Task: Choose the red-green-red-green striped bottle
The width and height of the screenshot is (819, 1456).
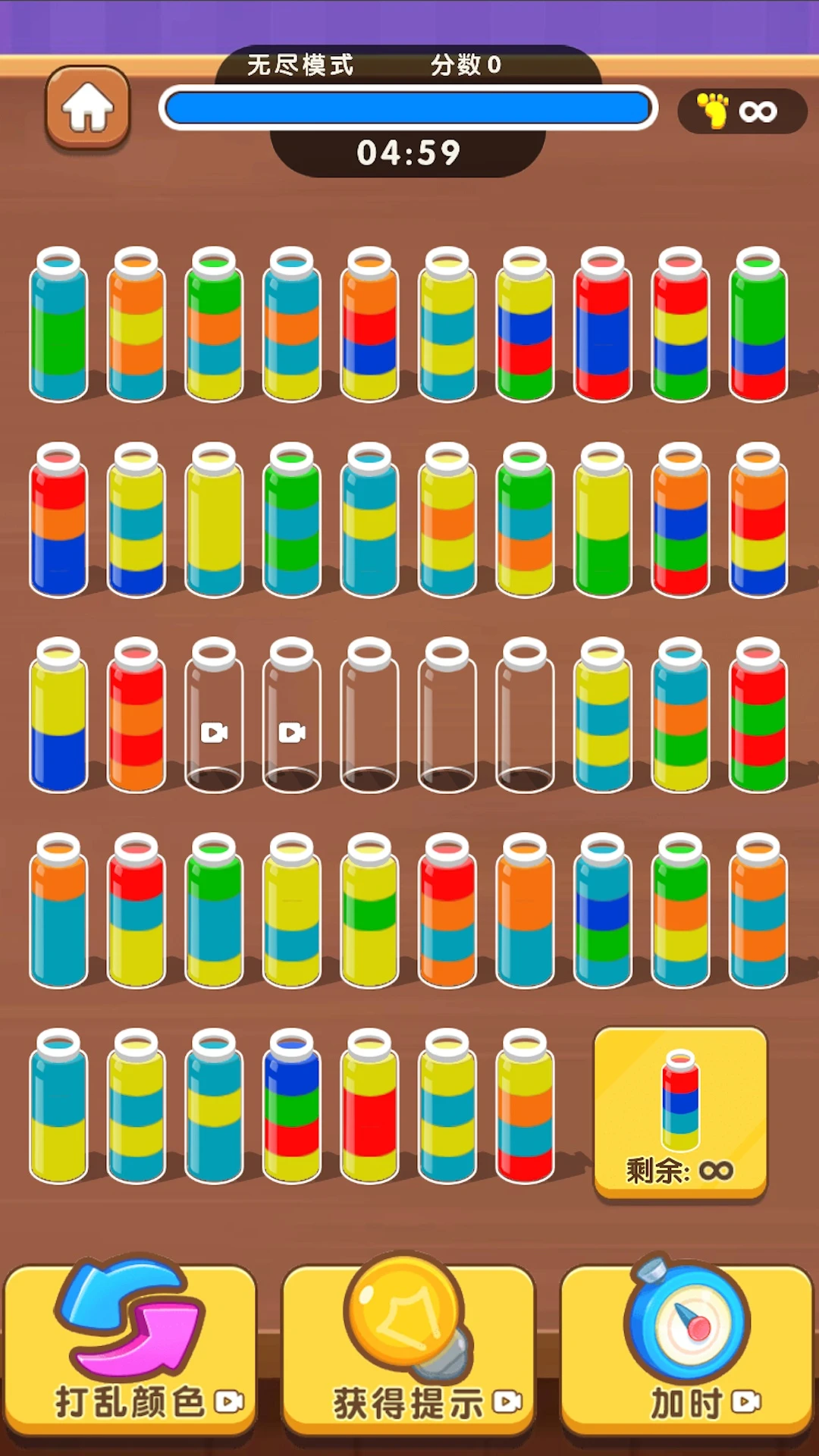Action: pyautogui.click(x=758, y=717)
